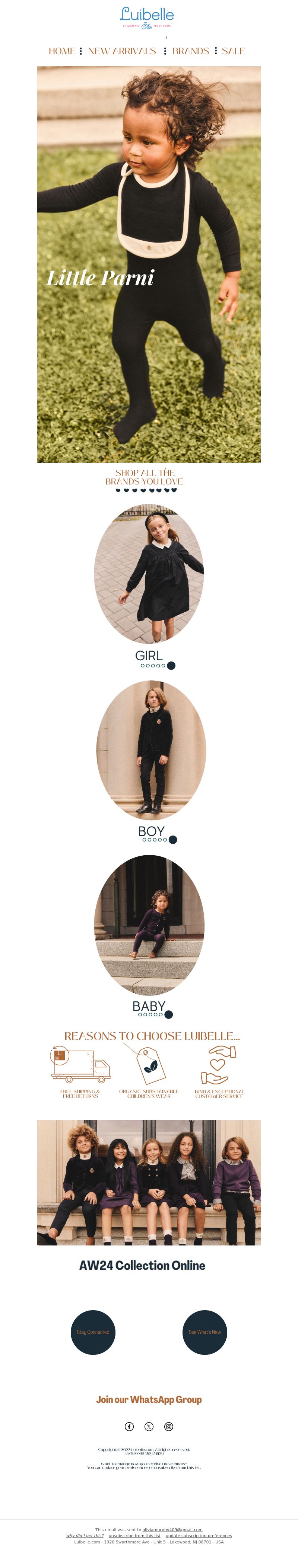Go to NEW ARRIVALS section
The width and height of the screenshot is (298, 1568).
(x=122, y=51)
